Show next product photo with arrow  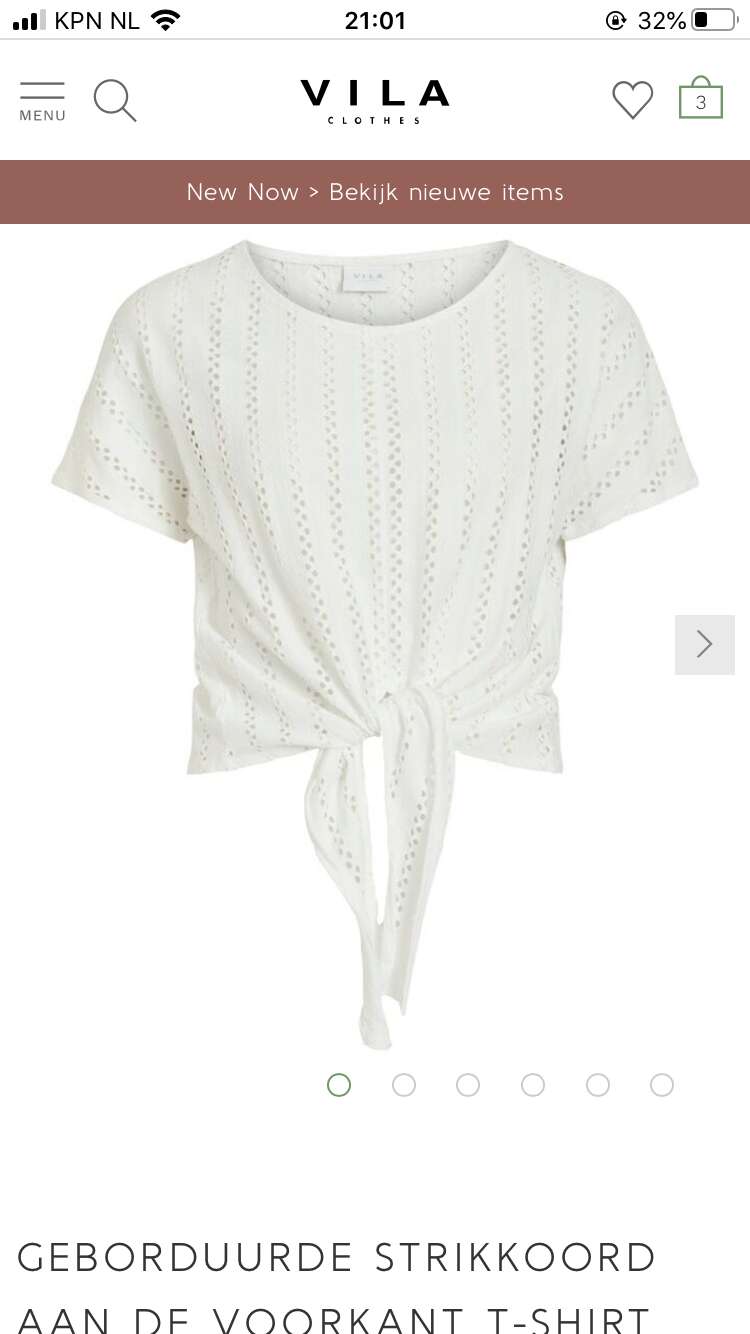(705, 644)
